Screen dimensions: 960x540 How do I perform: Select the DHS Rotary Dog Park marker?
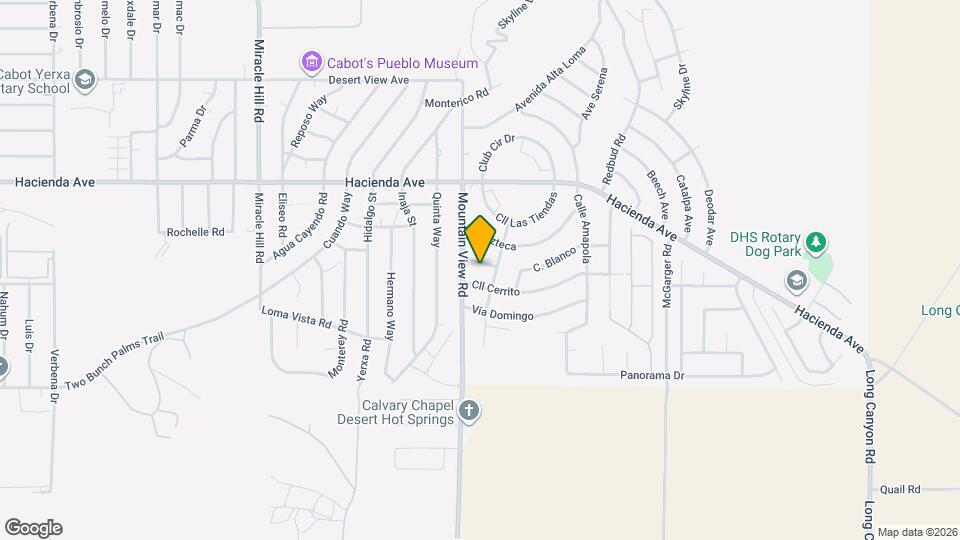(x=816, y=244)
